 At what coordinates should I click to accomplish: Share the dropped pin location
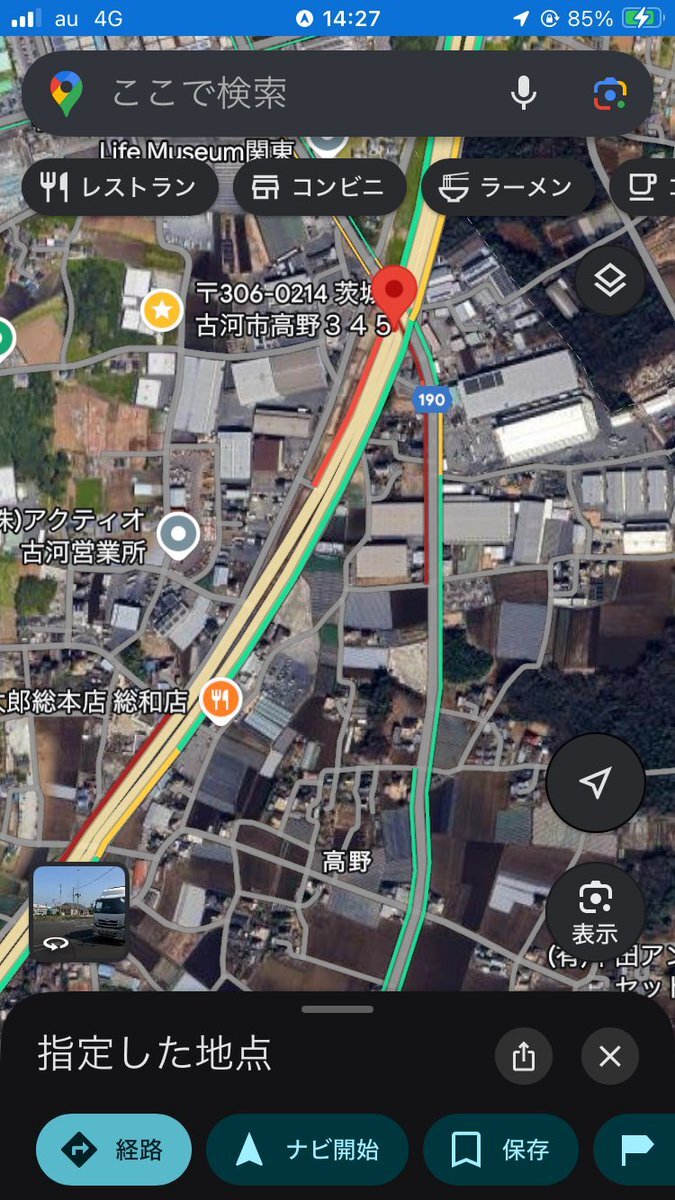[x=524, y=1056]
